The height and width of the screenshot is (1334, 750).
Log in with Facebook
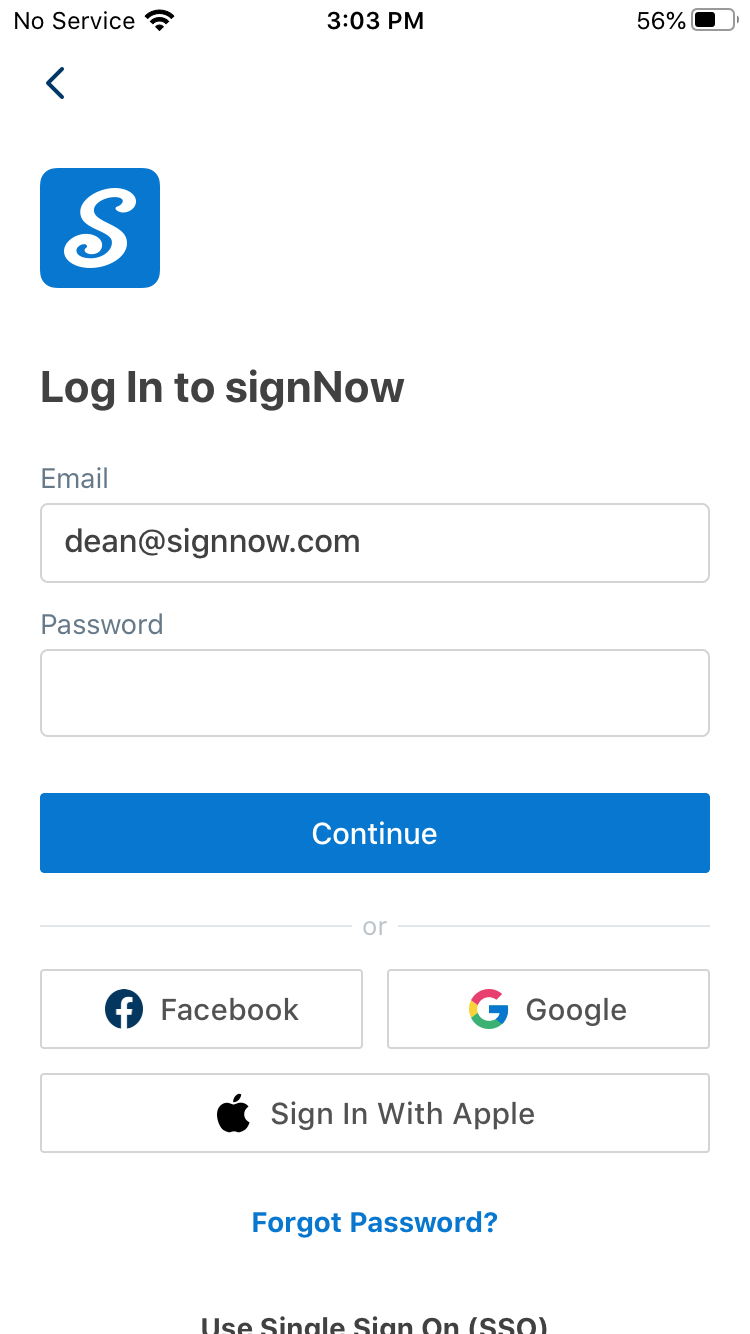tap(201, 1009)
